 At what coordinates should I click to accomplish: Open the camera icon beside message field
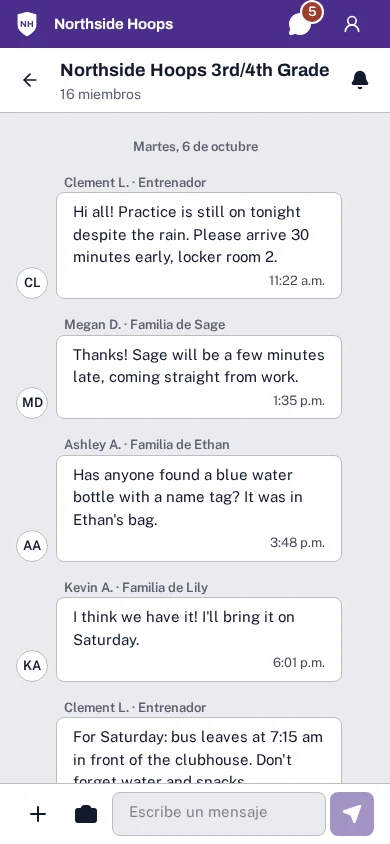(86, 814)
